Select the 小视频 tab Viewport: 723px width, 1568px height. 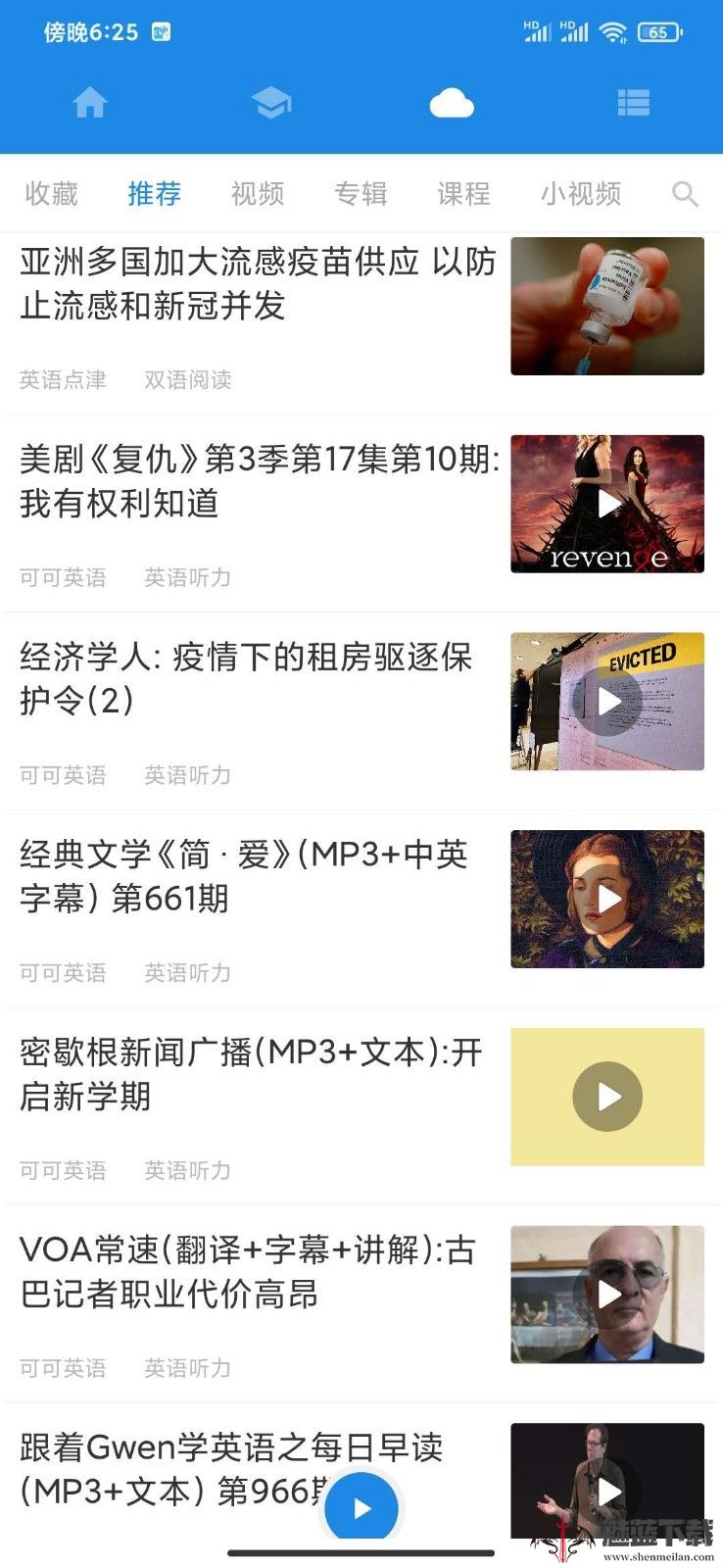click(580, 193)
